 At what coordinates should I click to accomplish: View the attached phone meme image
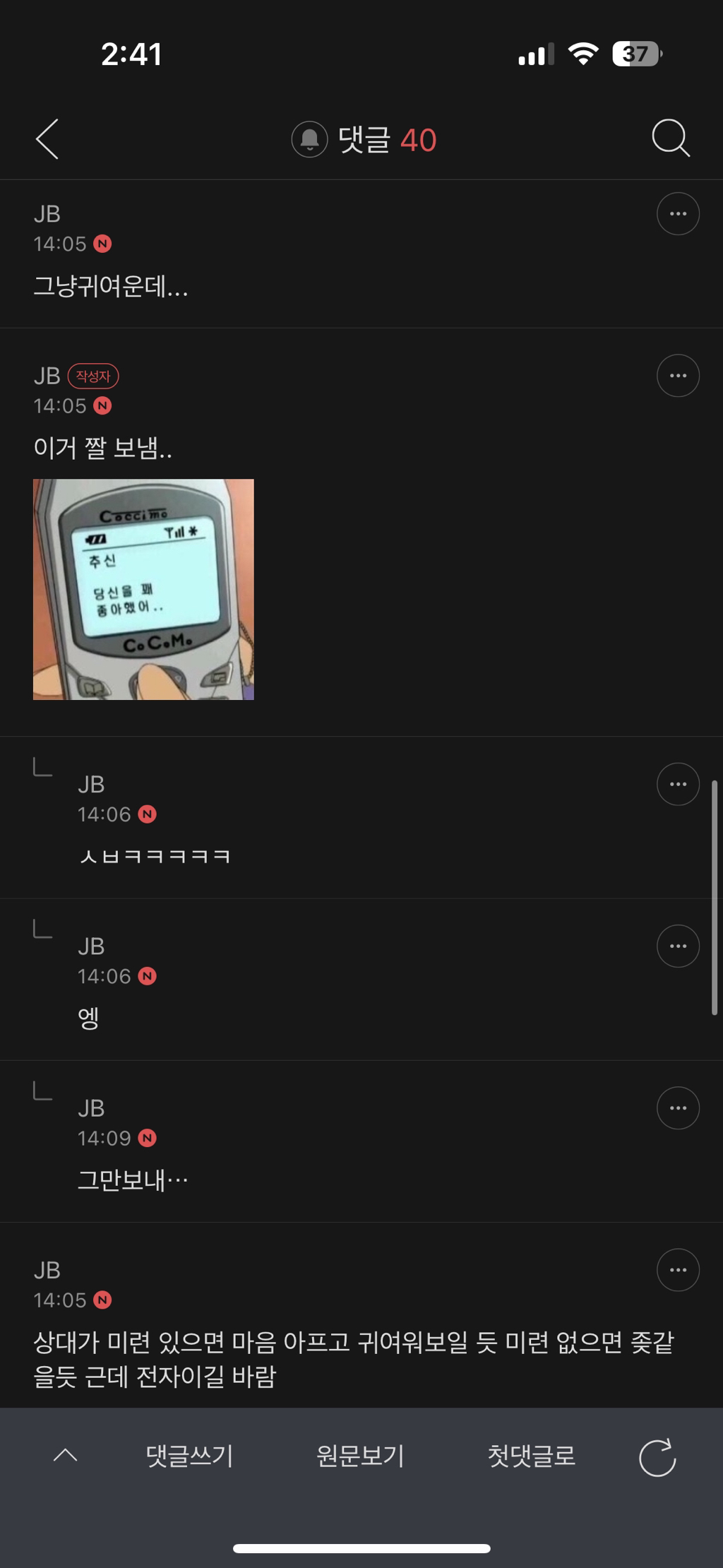click(143, 589)
